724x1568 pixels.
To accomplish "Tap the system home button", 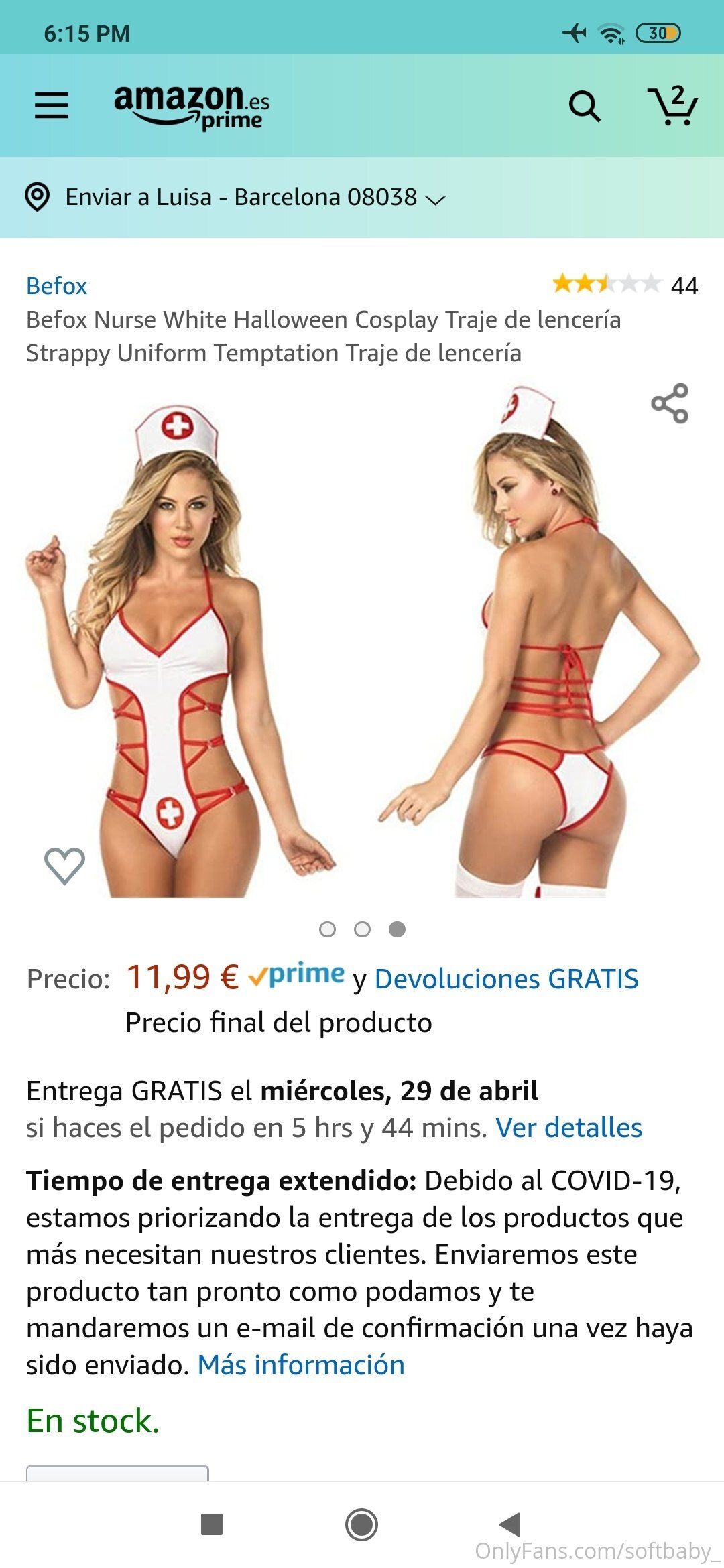I will [x=362, y=1524].
